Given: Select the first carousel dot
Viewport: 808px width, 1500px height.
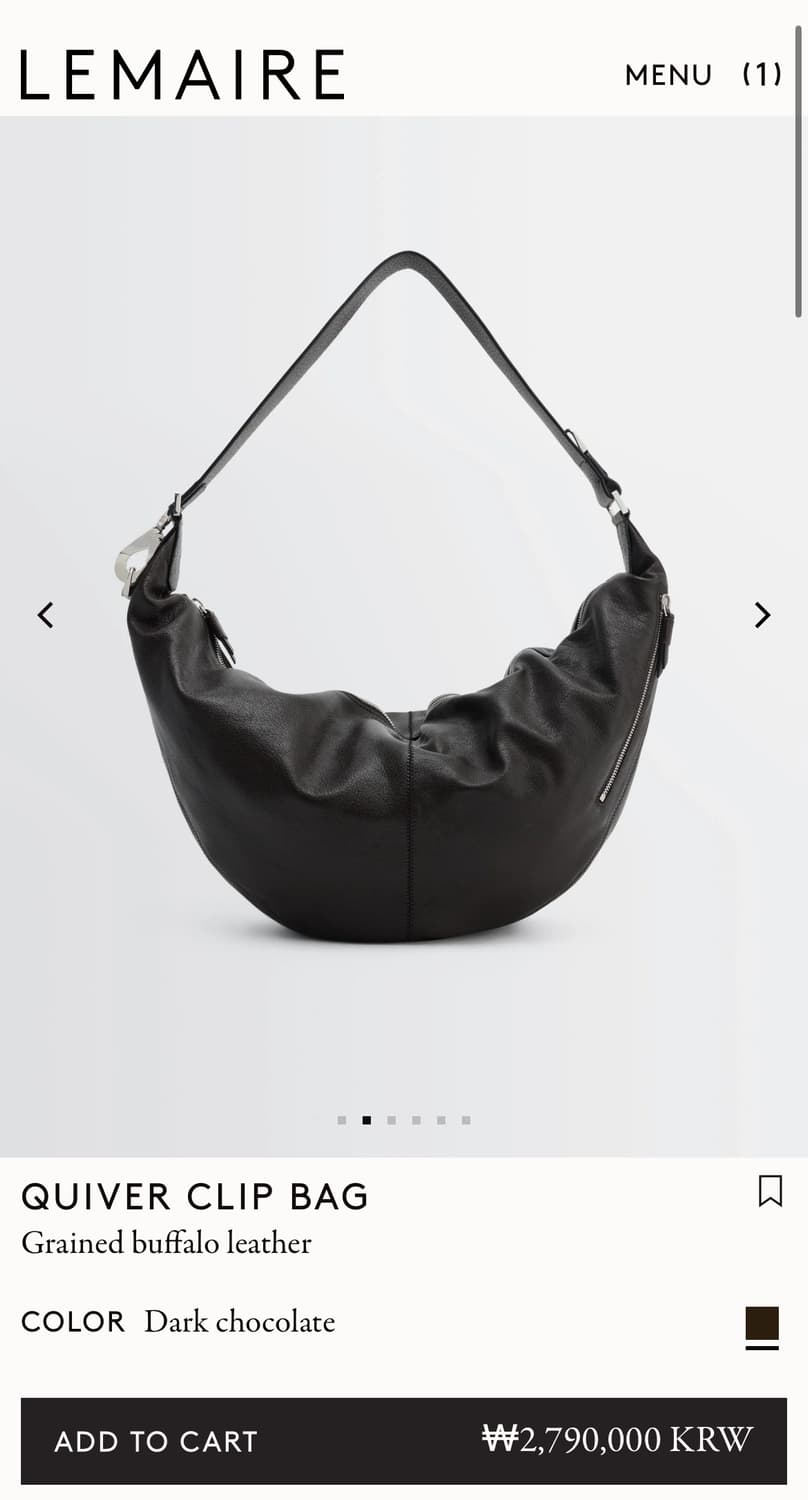Looking at the screenshot, I should pyautogui.click(x=341, y=1120).
